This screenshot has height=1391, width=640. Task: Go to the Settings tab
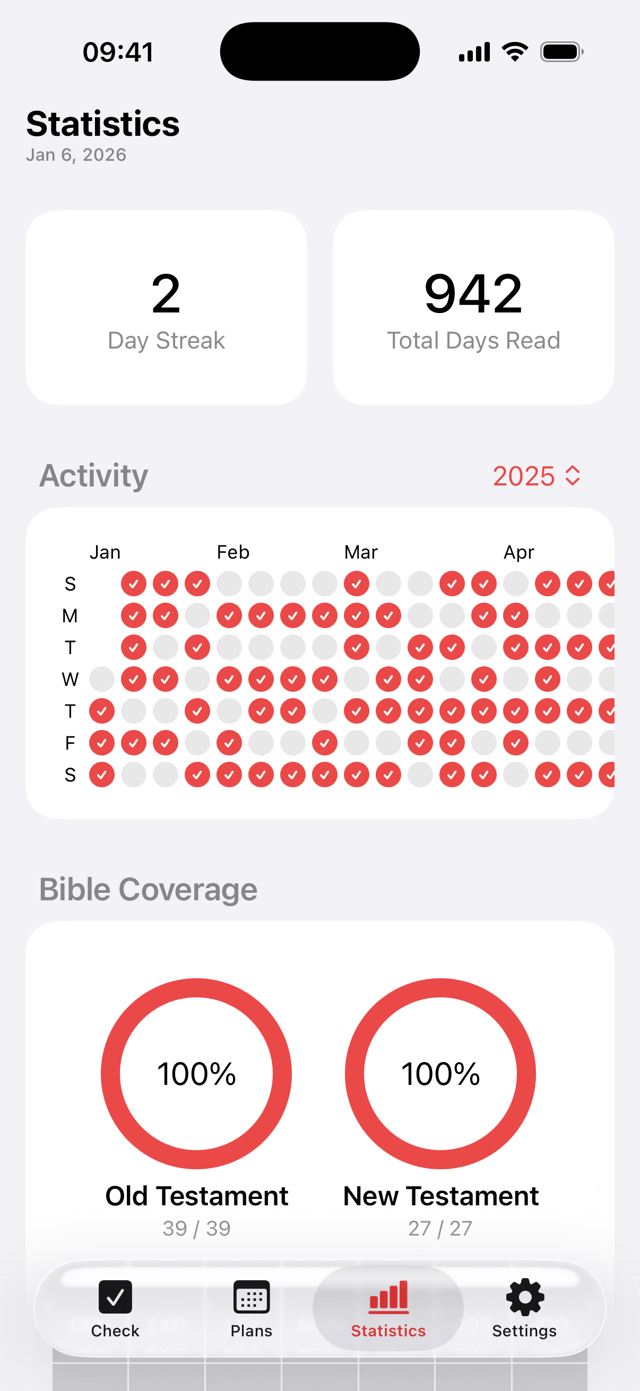coord(524,1309)
